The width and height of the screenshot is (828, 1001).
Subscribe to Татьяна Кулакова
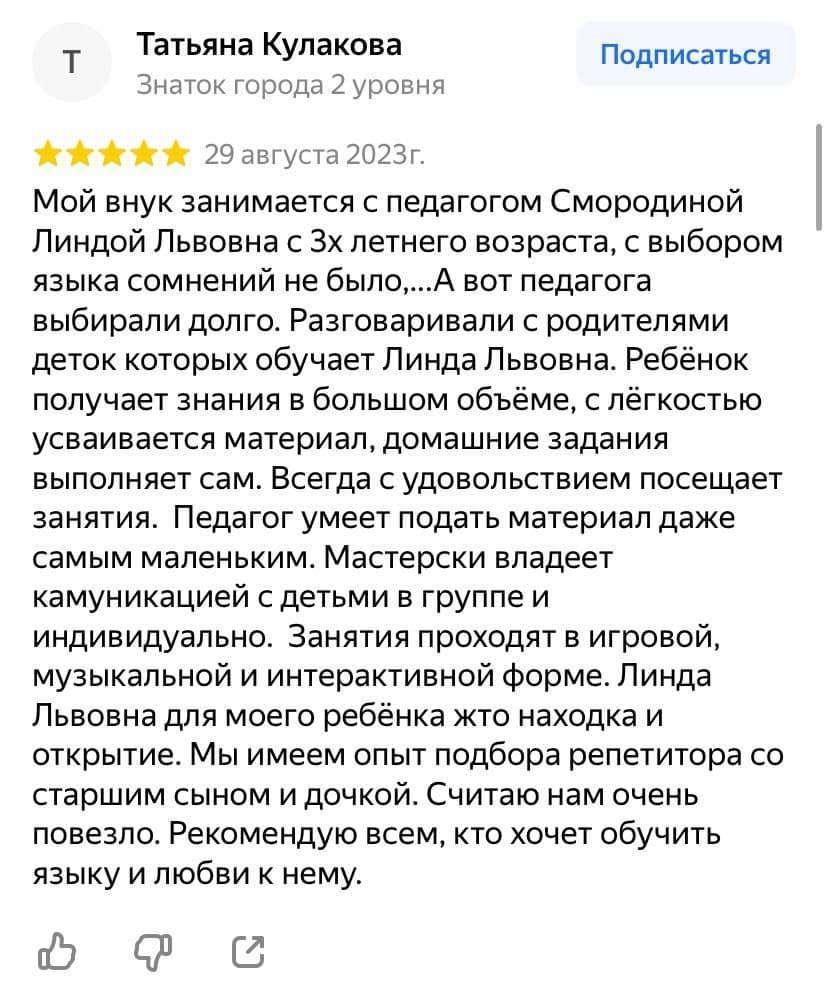pyautogui.click(x=685, y=54)
